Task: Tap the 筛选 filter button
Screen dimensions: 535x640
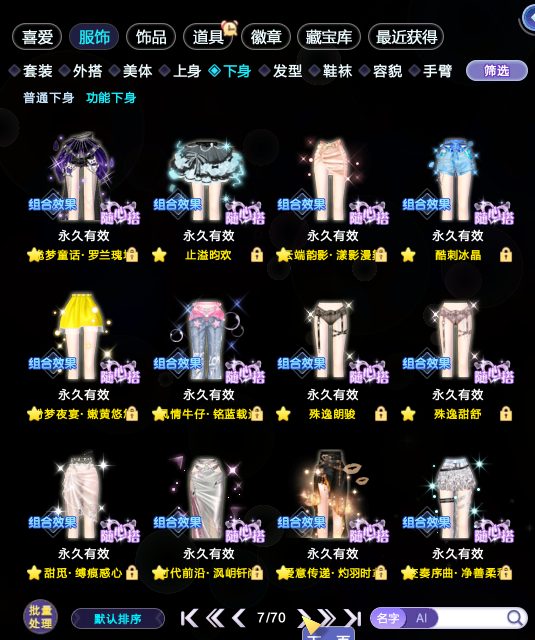Action: click(x=497, y=71)
